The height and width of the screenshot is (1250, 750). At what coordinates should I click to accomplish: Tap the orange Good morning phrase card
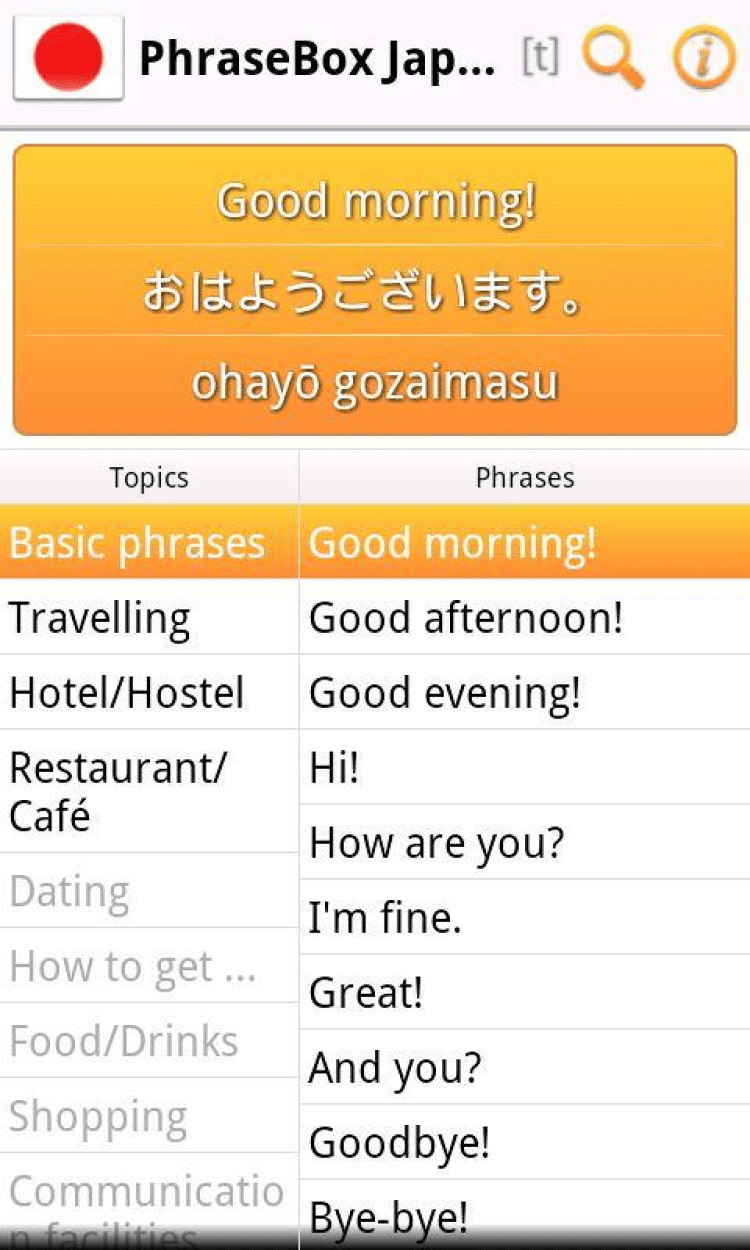click(x=375, y=290)
